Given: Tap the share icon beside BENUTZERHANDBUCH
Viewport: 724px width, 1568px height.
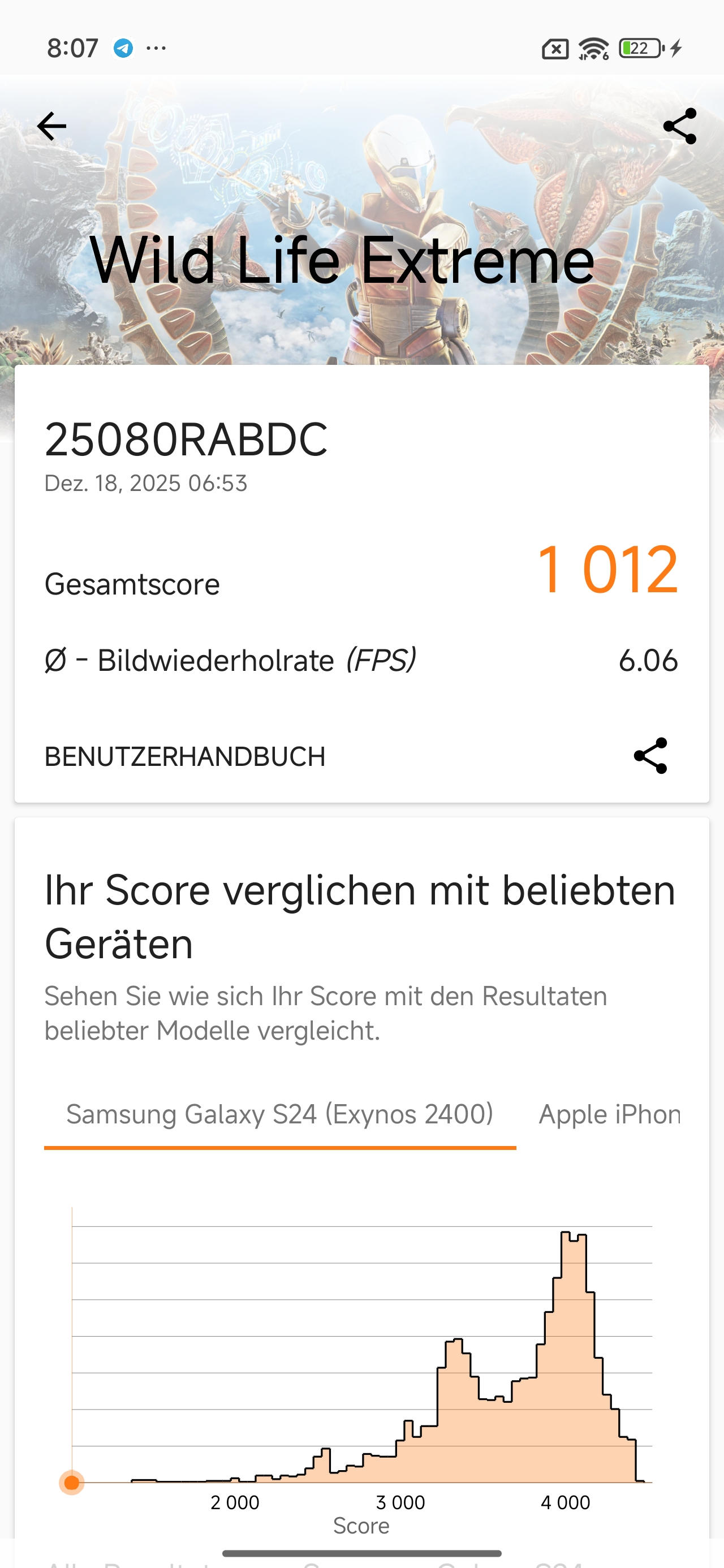Looking at the screenshot, I should [x=650, y=756].
